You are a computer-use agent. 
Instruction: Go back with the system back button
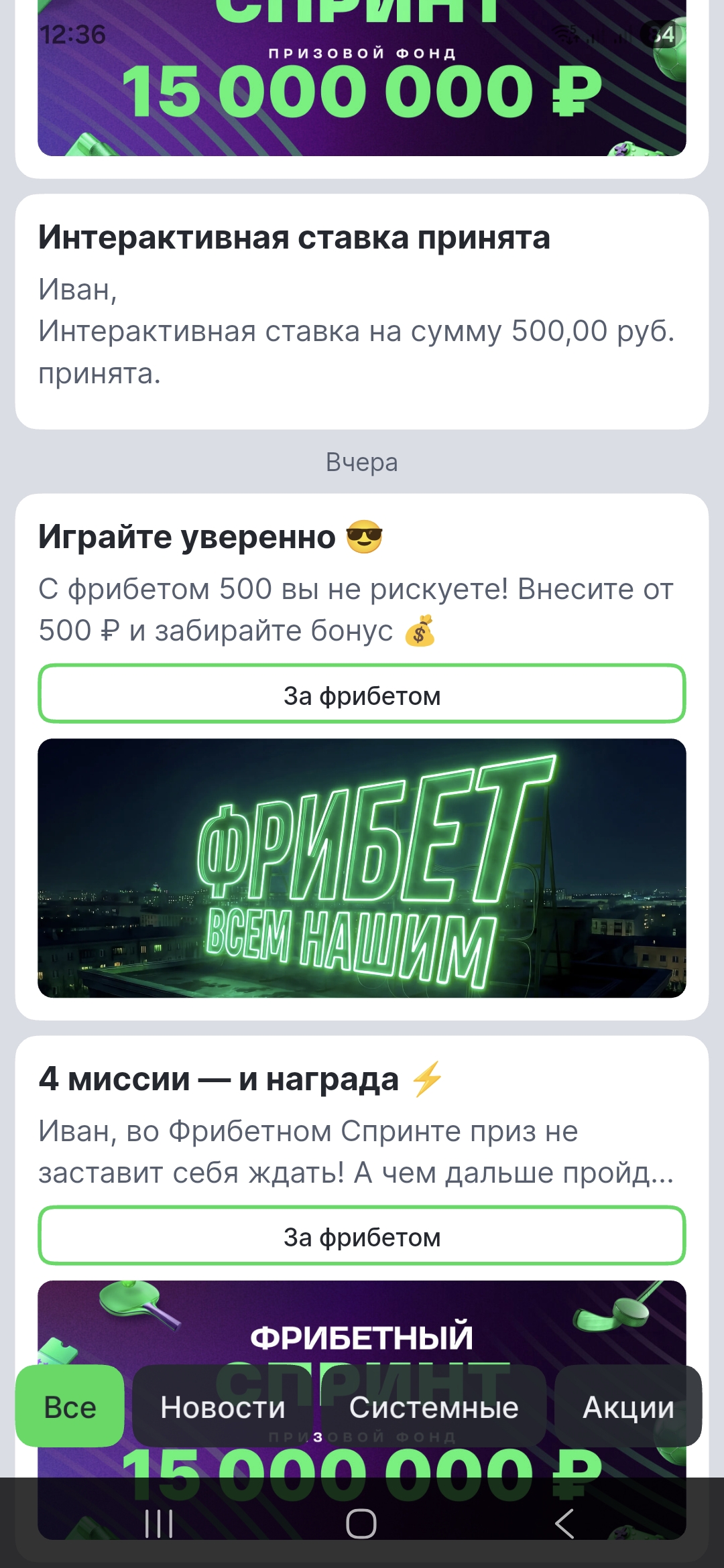tap(564, 1523)
